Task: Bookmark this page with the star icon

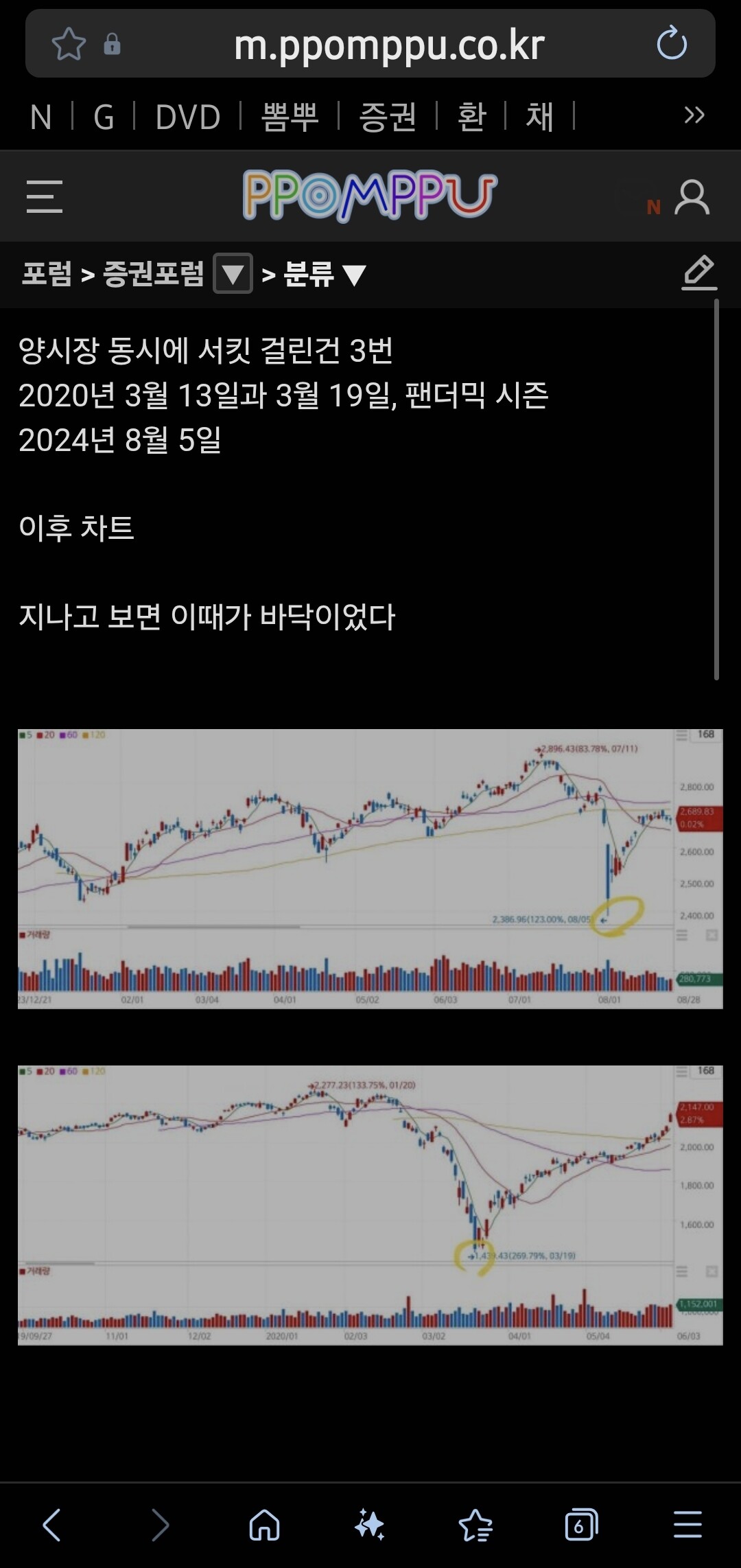Action: pyautogui.click(x=69, y=45)
